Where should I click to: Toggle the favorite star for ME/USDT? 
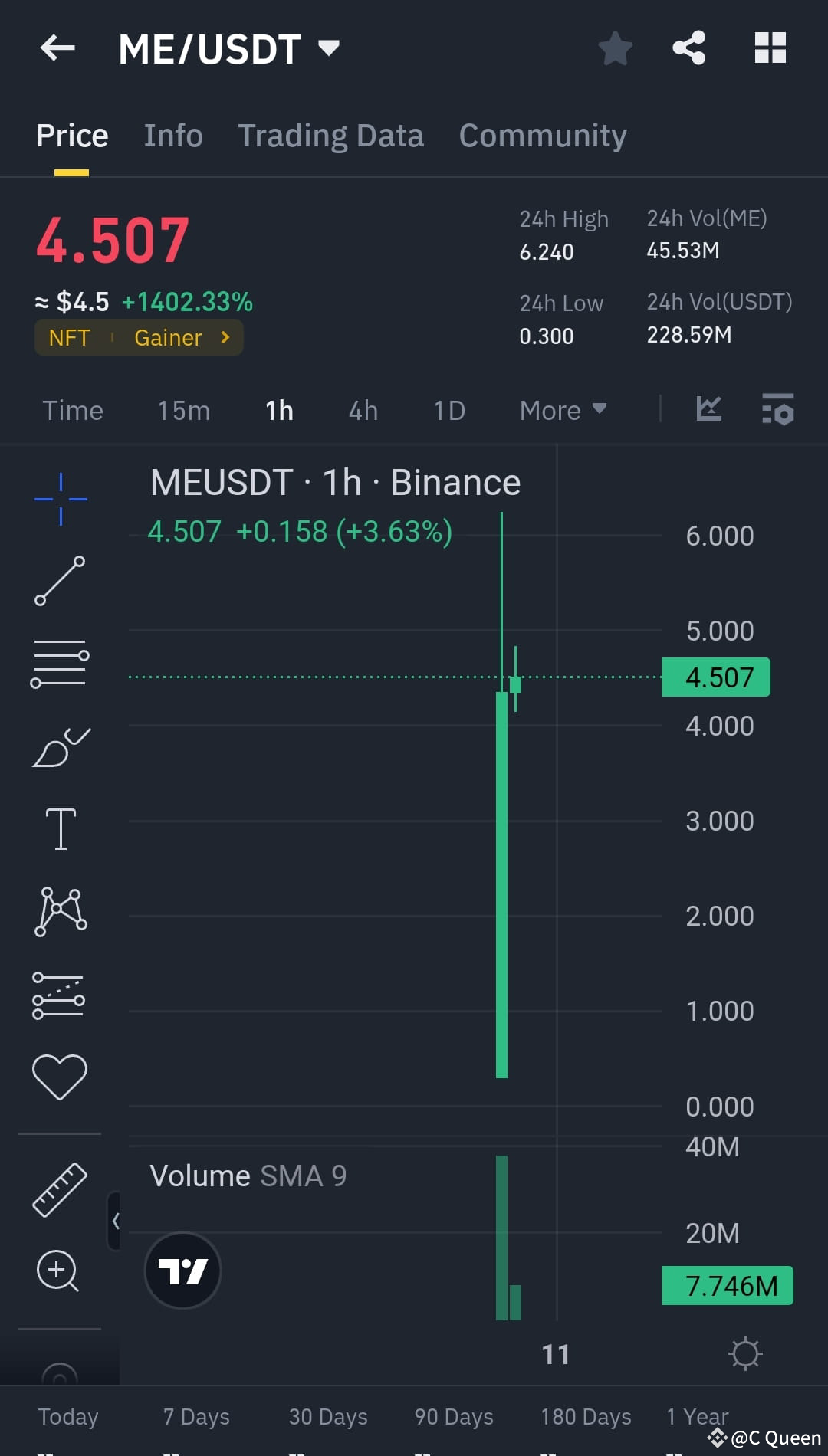tap(615, 48)
